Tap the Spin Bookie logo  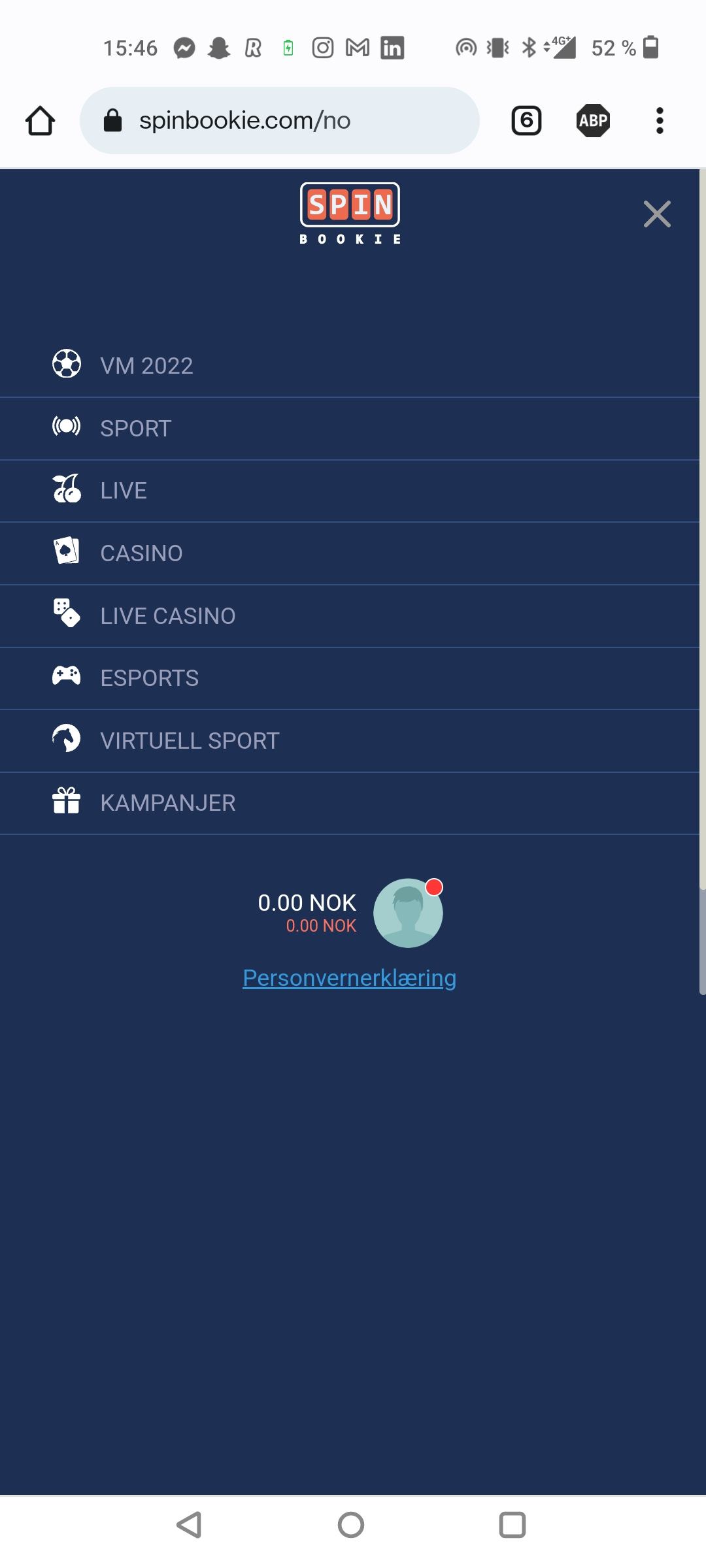pyautogui.click(x=350, y=213)
